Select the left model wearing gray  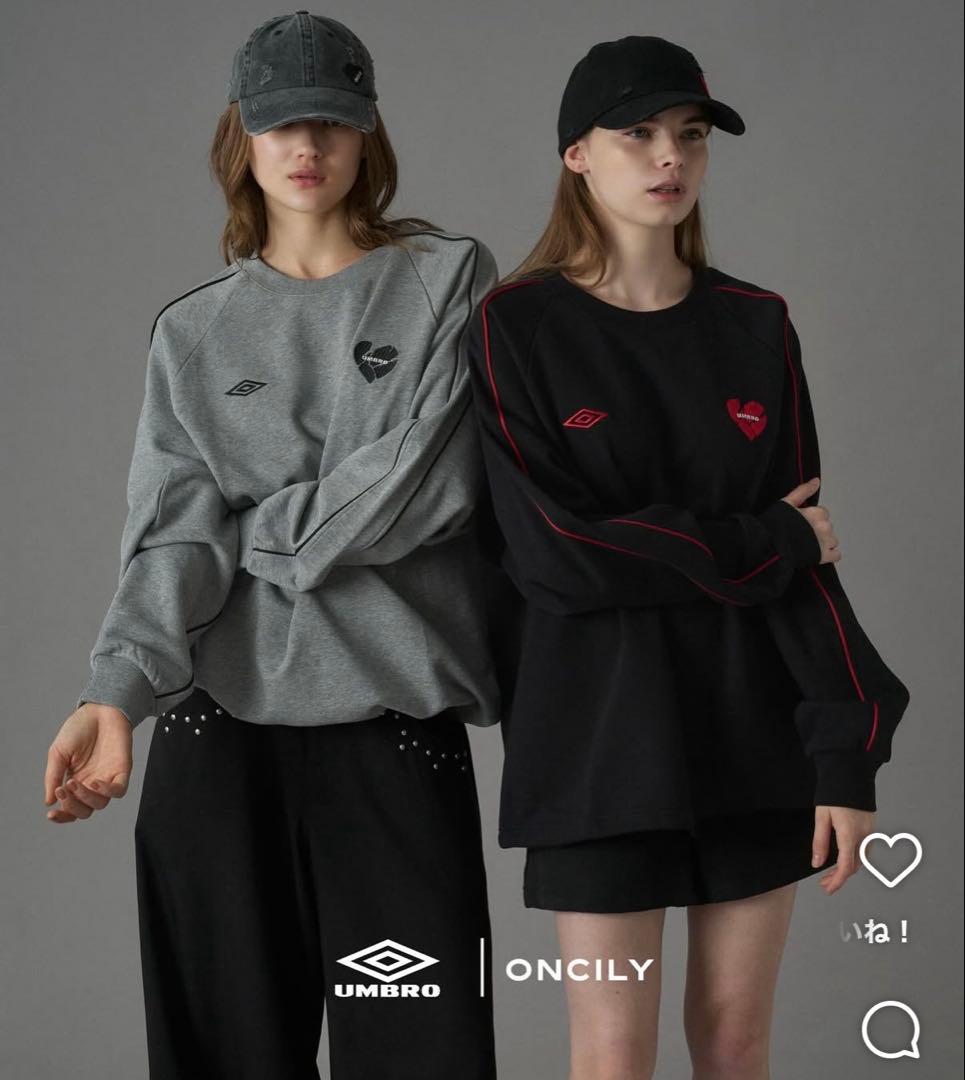tap(280, 450)
